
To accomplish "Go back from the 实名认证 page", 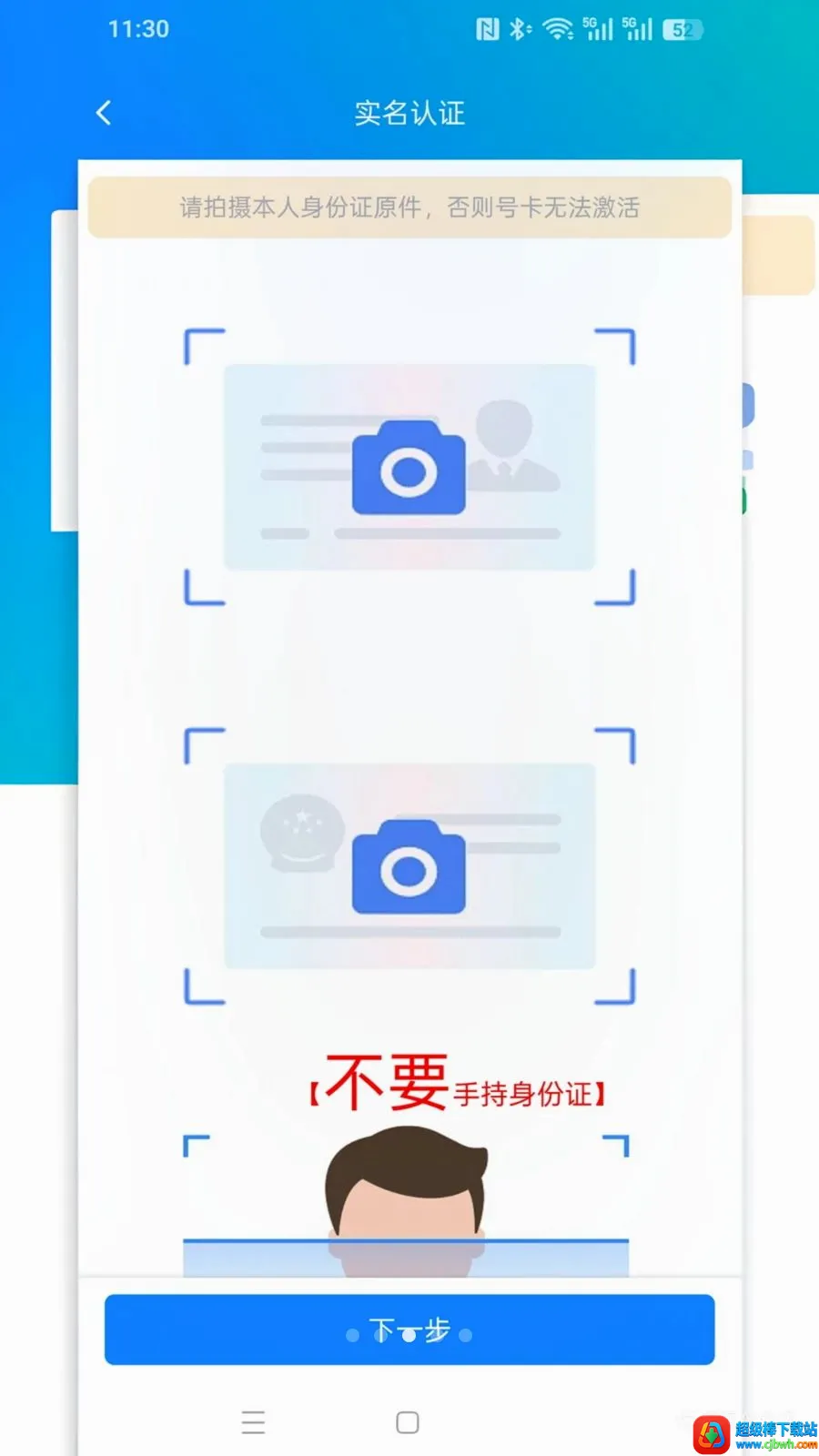I will tap(104, 113).
